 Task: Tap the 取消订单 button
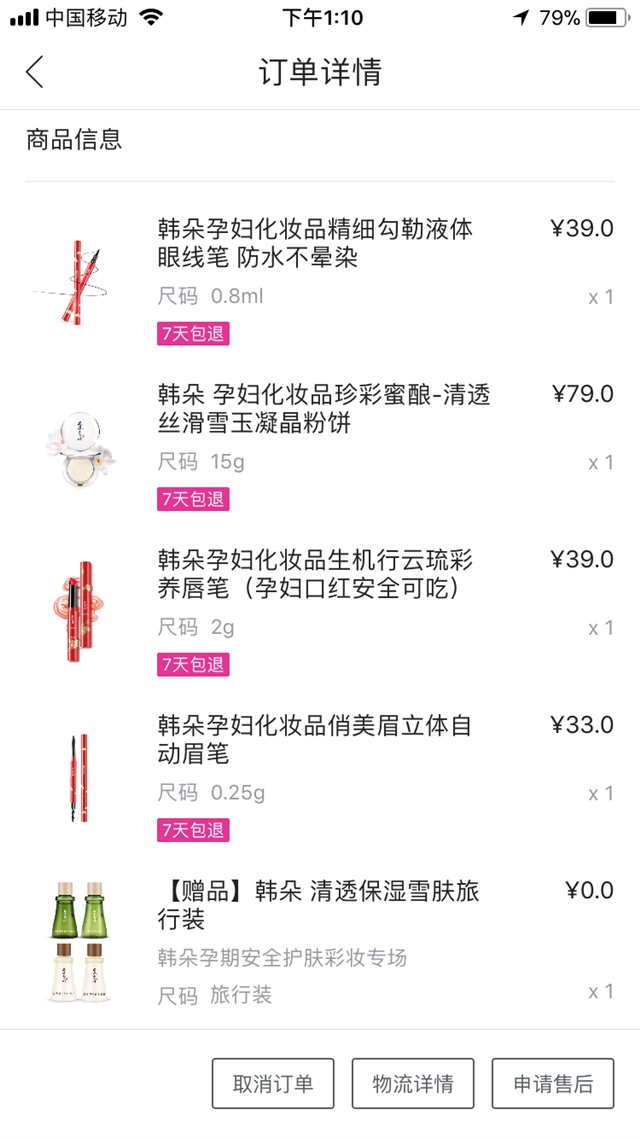click(x=273, y=1084)
